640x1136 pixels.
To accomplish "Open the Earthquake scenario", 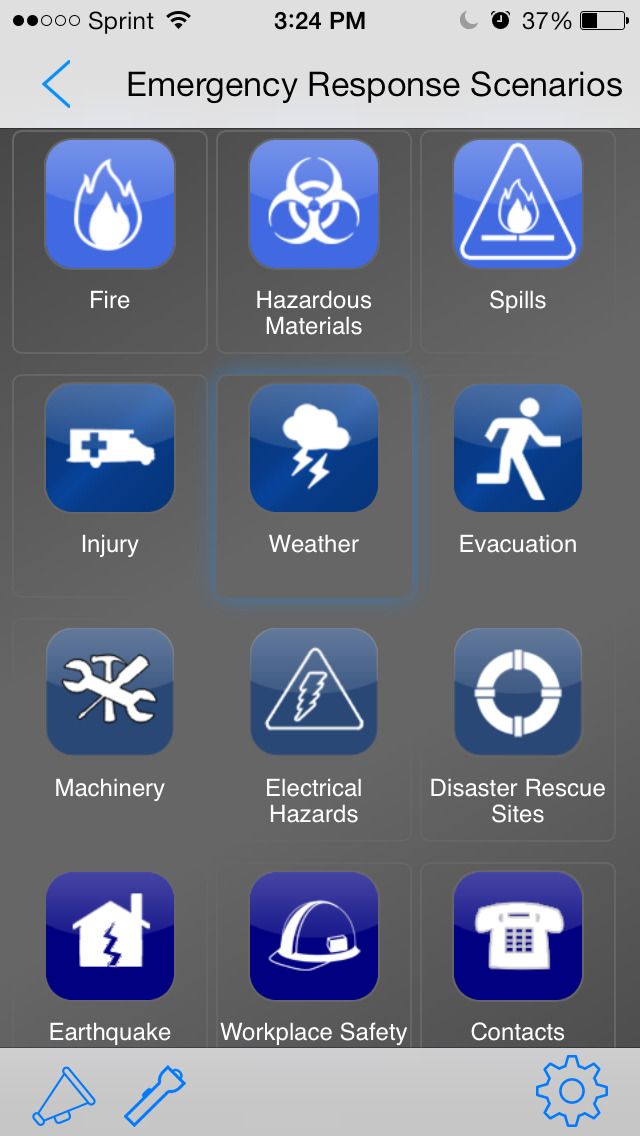I will click(x=109, y=955).
